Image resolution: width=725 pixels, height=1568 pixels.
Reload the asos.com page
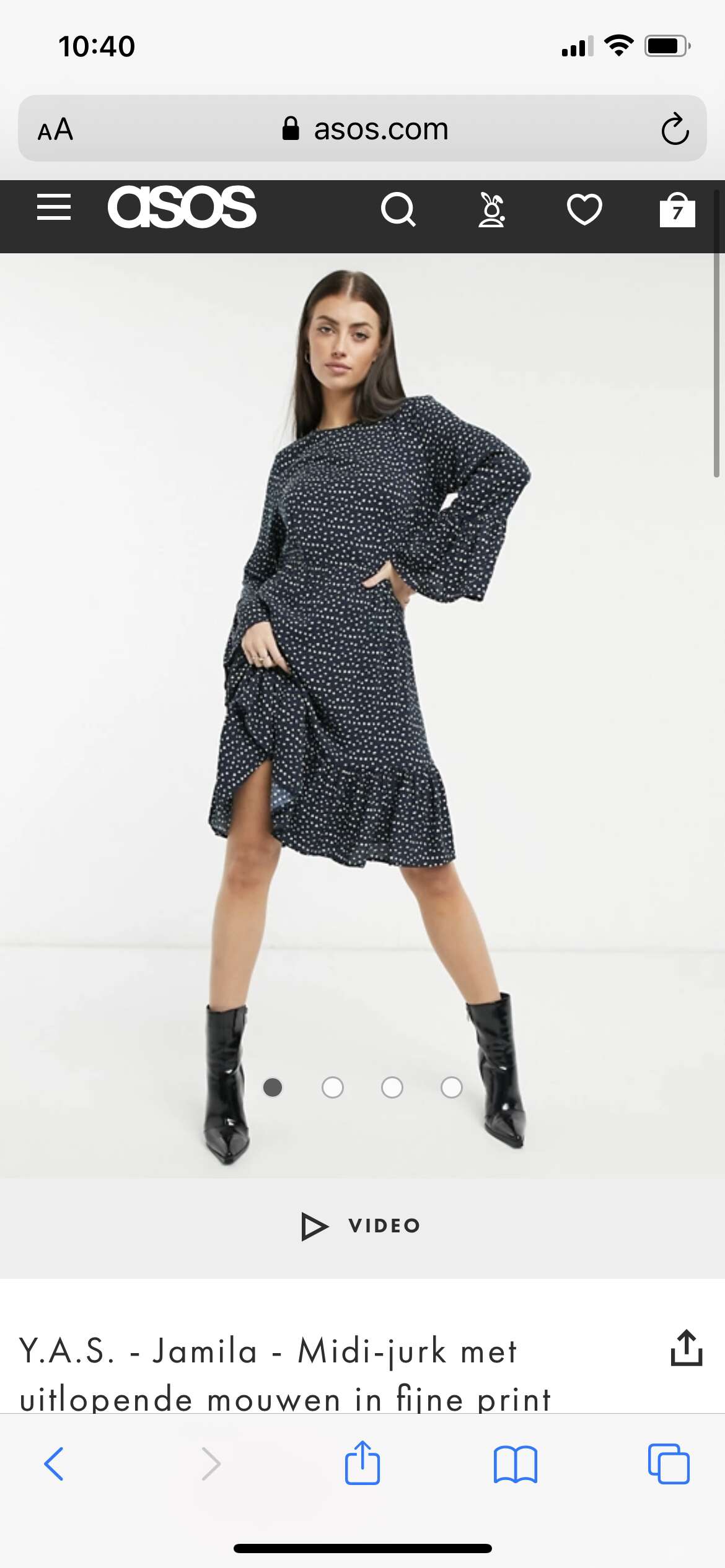(675, 129)
